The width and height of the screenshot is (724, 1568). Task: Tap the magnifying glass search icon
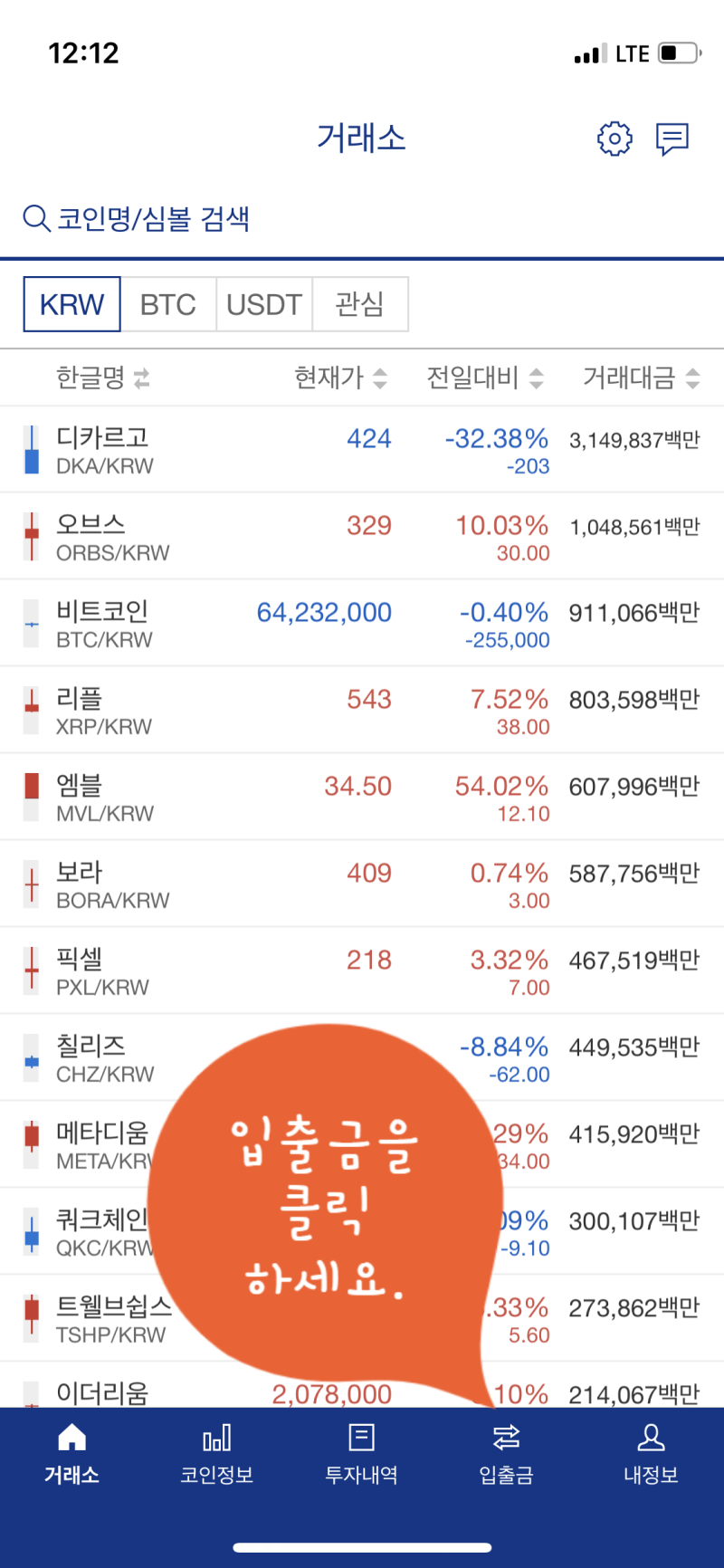(x=36, y=218)
